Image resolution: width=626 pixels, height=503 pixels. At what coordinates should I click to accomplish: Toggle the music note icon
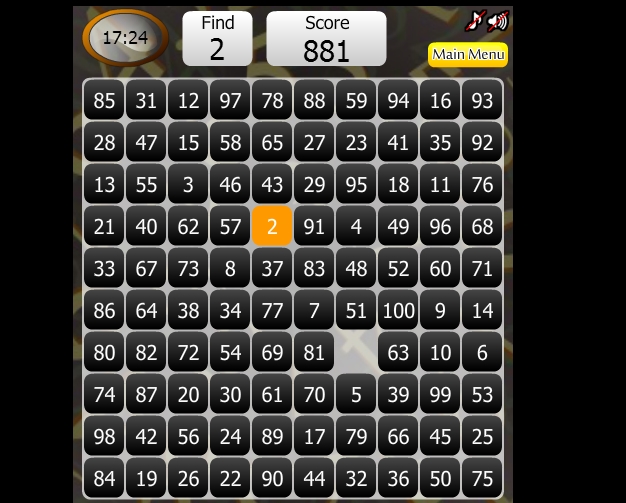476,21
